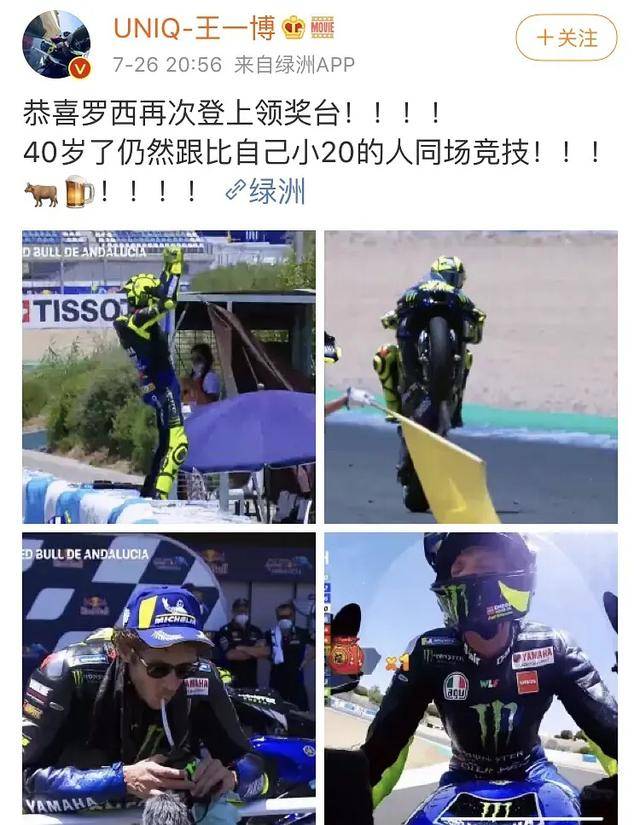View photo of rider standing near Tissot banner
This screenshot has width=640, height=825.
(x=169, y=377)
